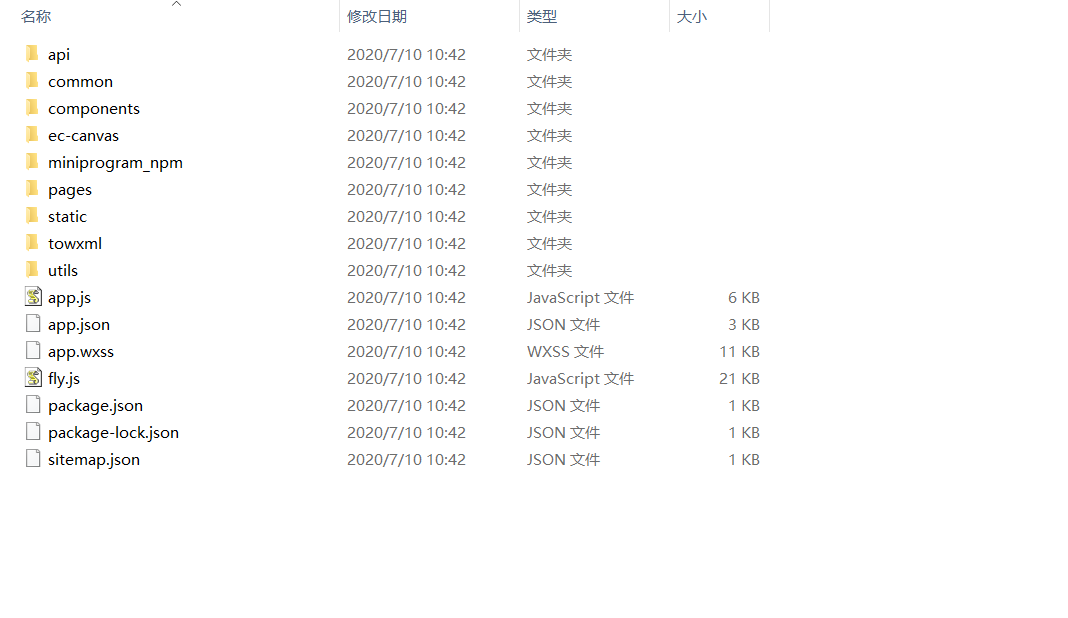Screen dimensions: 1068x618
Task: Select the fly.js file
Action: click(x=63, y=379)
